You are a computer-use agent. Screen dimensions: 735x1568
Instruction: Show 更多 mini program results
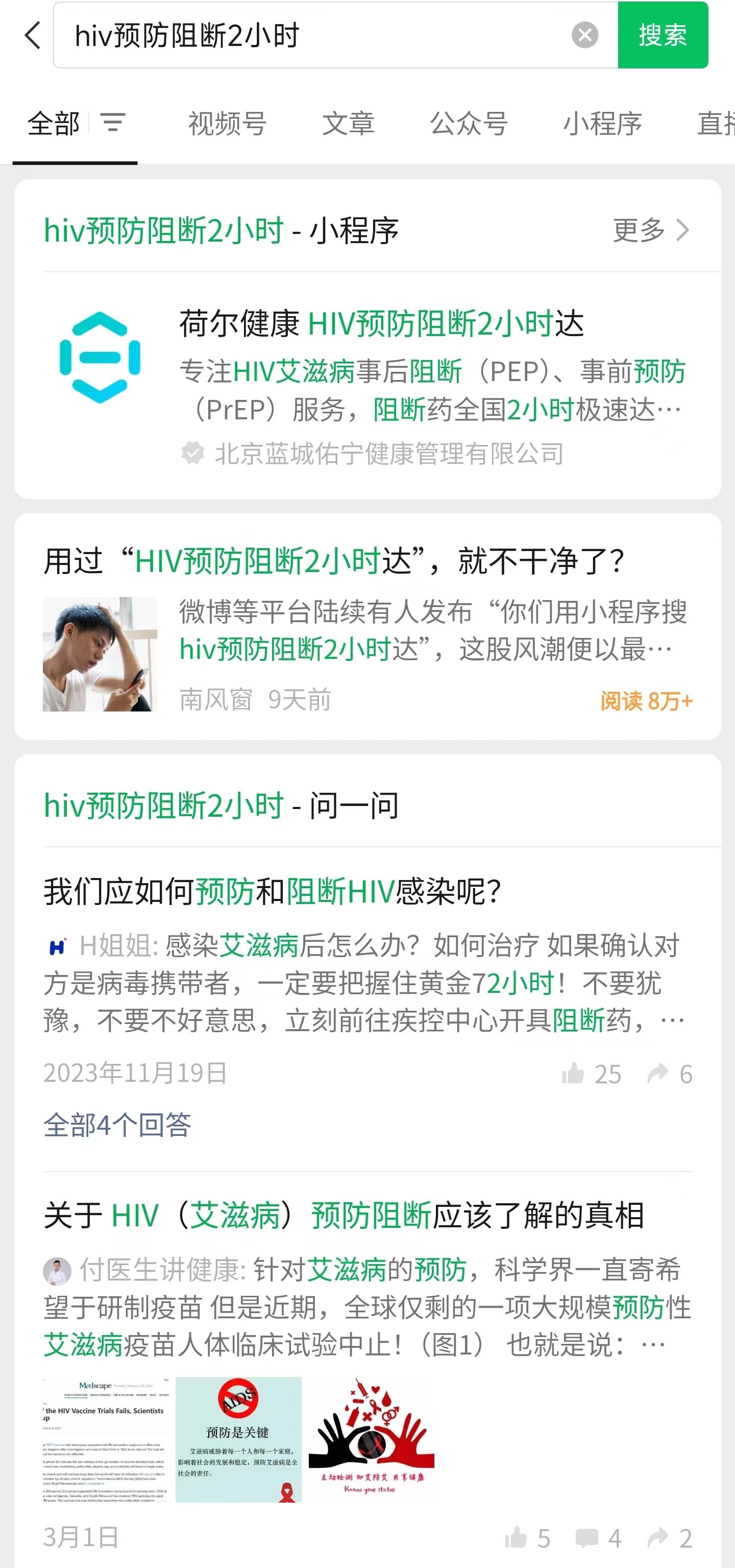650,230
